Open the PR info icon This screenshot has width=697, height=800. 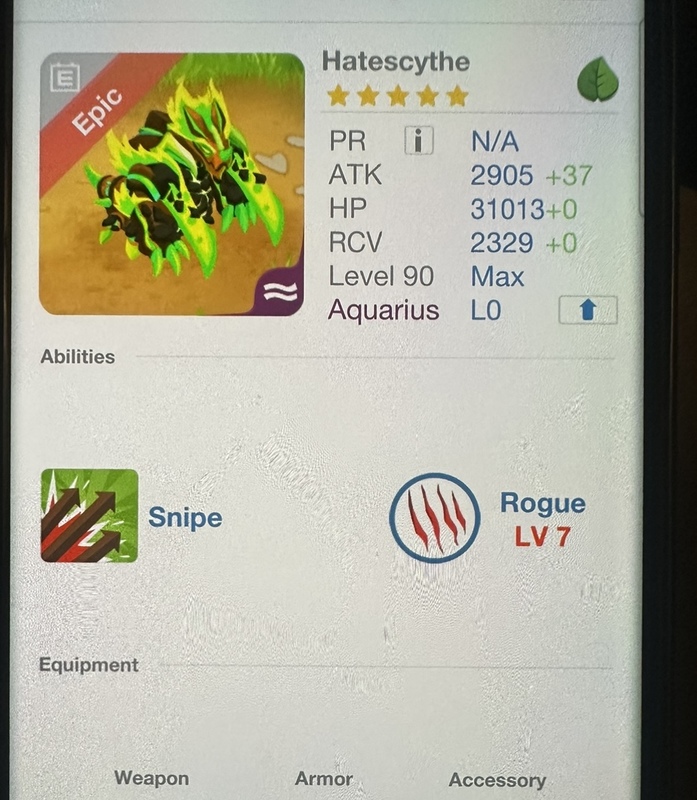[x=418, y=141]
